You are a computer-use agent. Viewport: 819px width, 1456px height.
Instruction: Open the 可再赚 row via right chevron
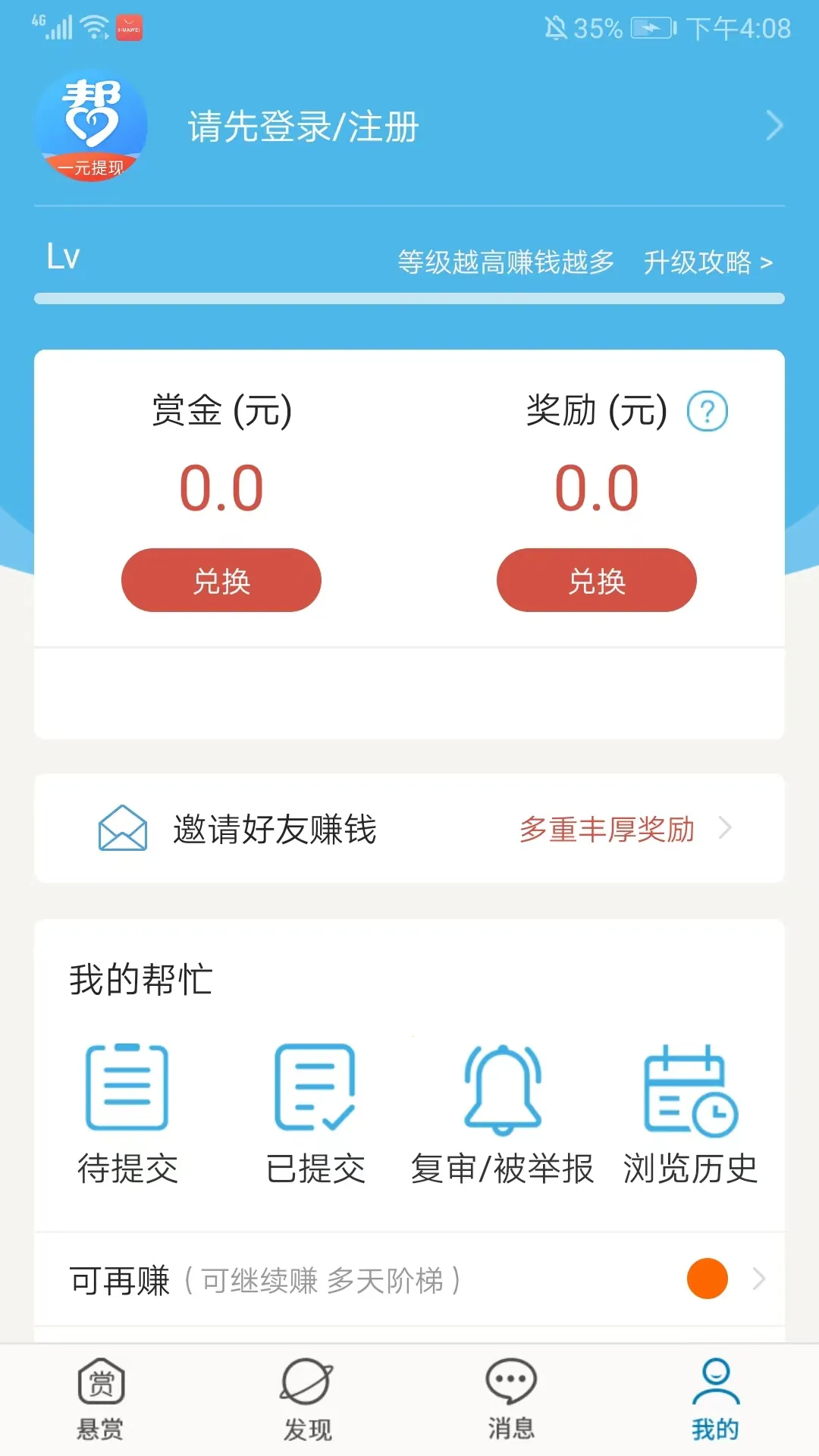(x=756, y=1278)
